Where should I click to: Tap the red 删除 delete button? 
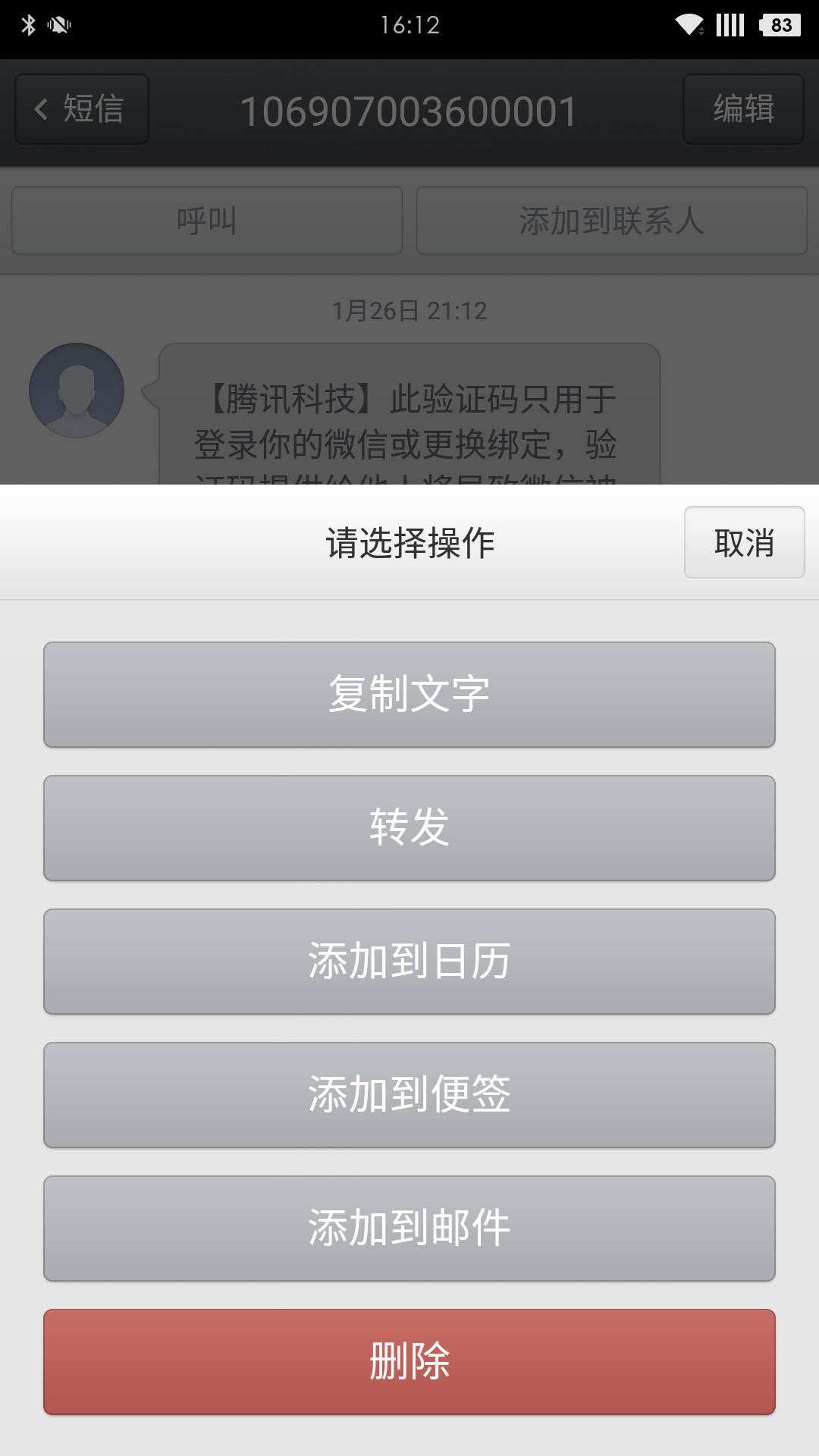(x=409, y=1362)
